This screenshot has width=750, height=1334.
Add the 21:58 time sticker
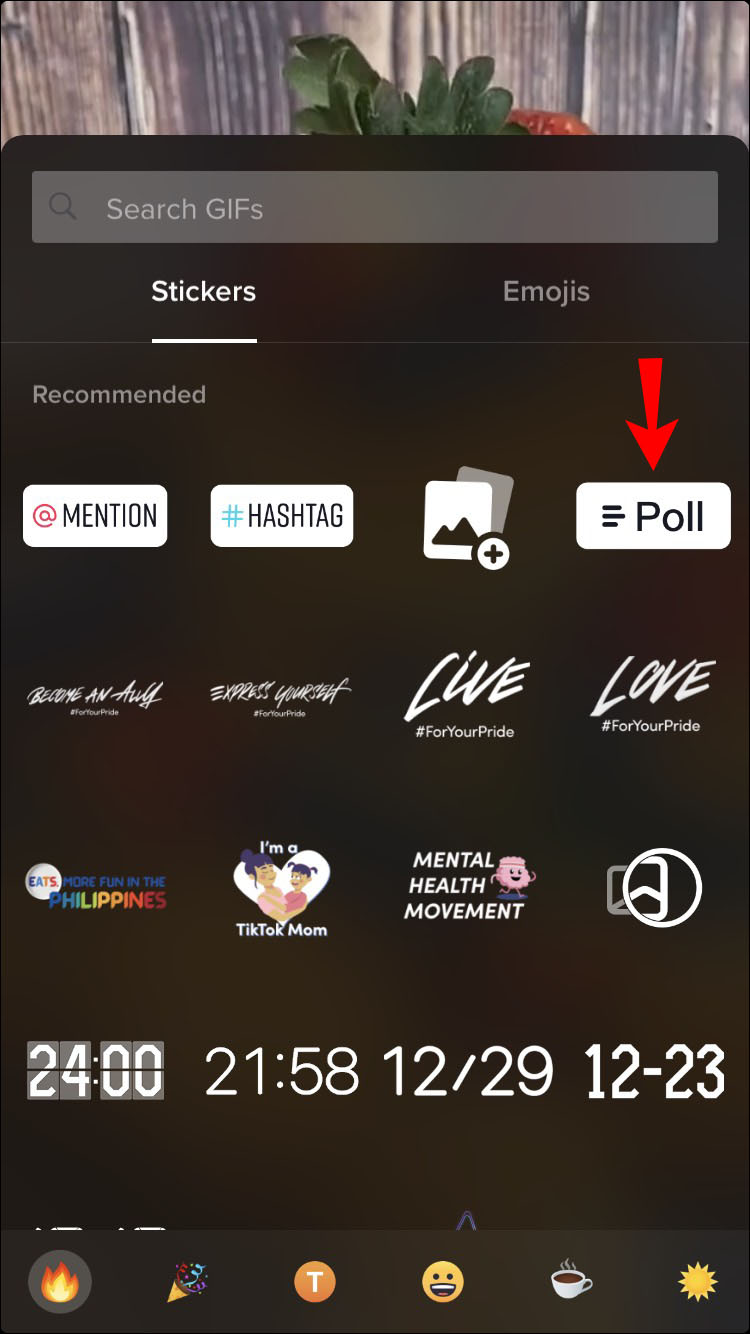(282, 1071)
